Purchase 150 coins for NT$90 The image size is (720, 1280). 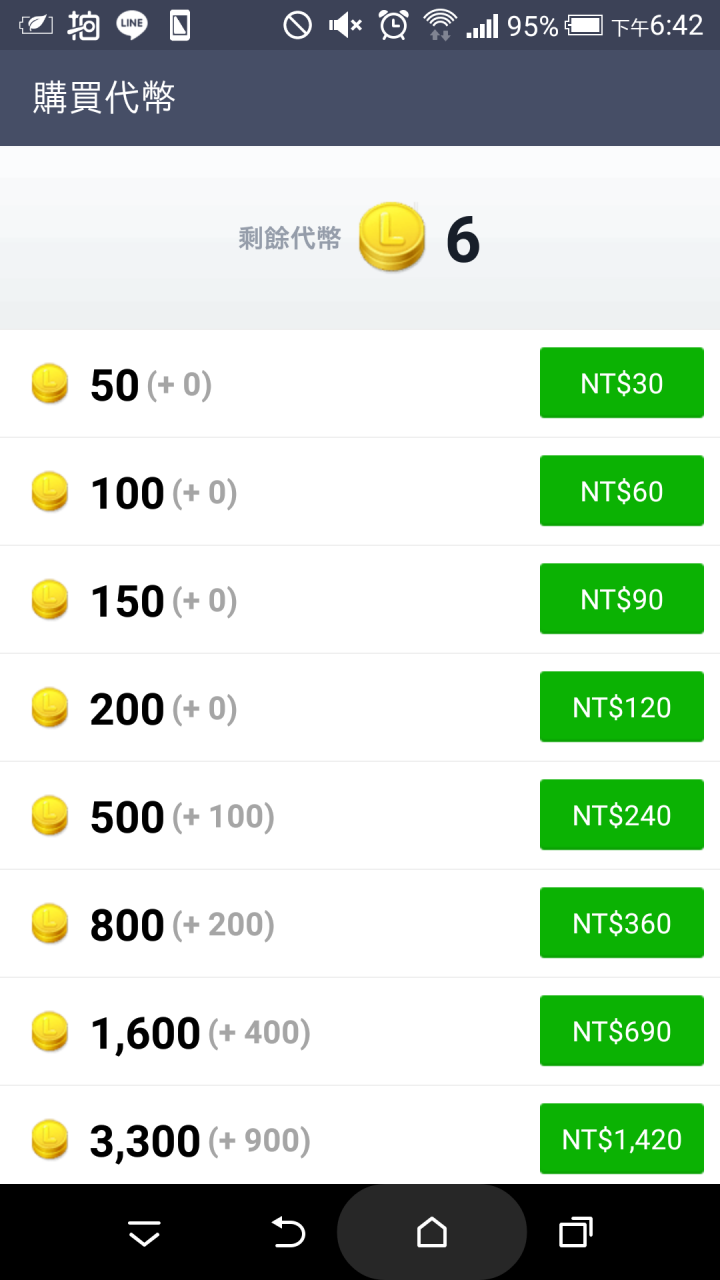[622, 599]
